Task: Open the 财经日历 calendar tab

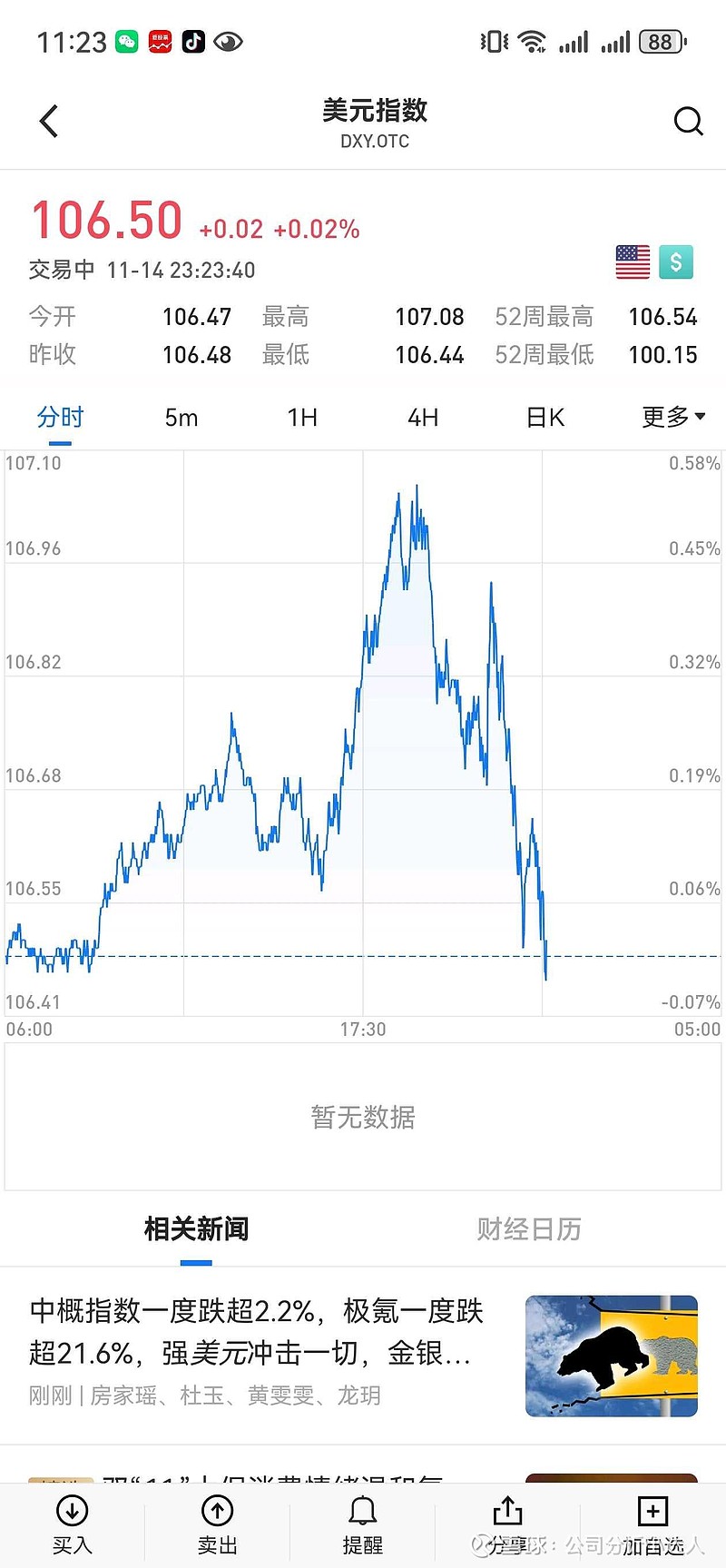Action: (x=530, y=1228)
